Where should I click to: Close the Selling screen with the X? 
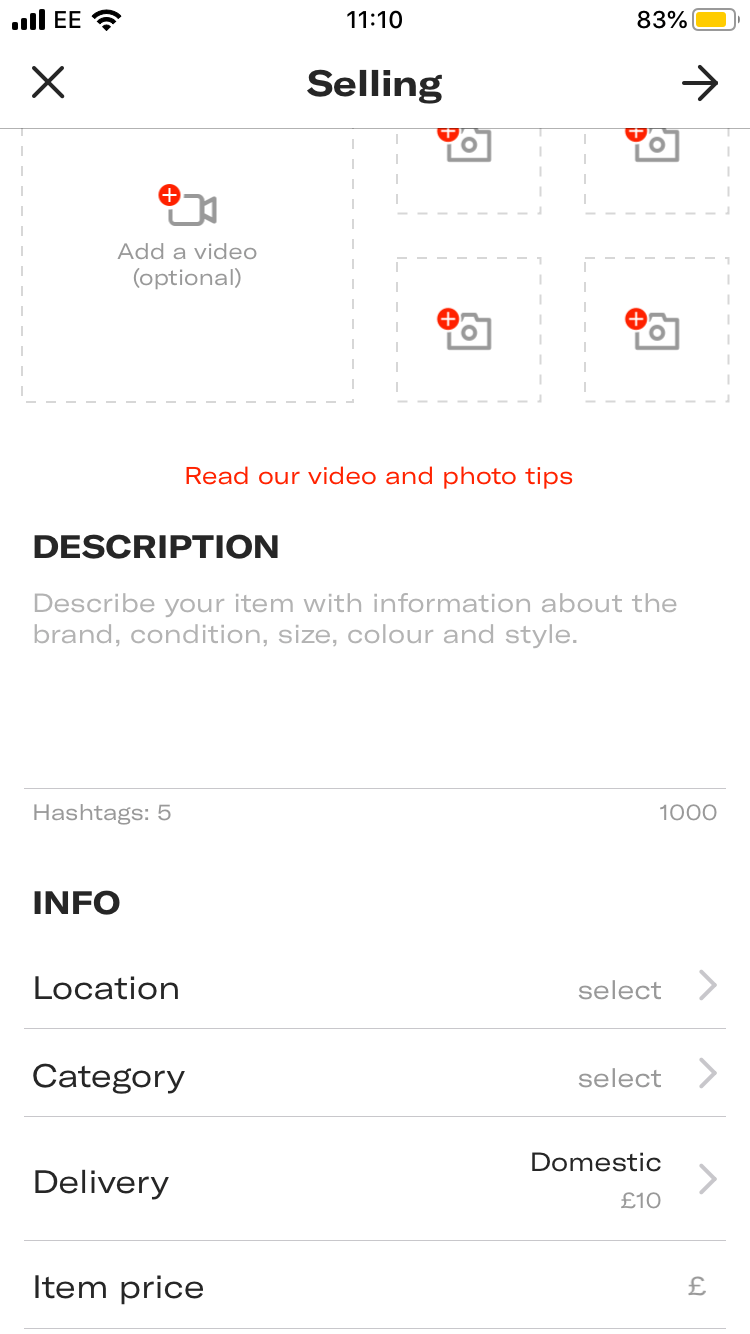point(47,82)
